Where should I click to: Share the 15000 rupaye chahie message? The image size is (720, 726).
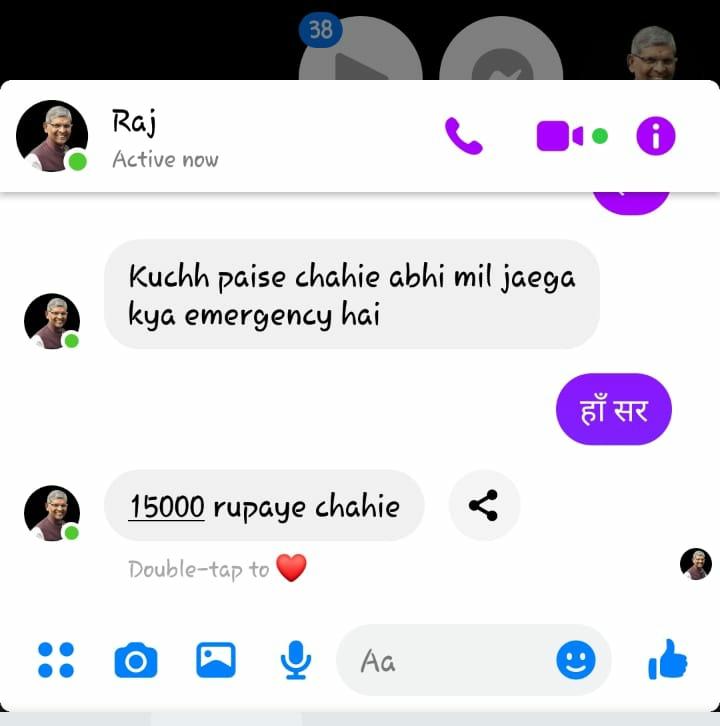click(484, 506)
